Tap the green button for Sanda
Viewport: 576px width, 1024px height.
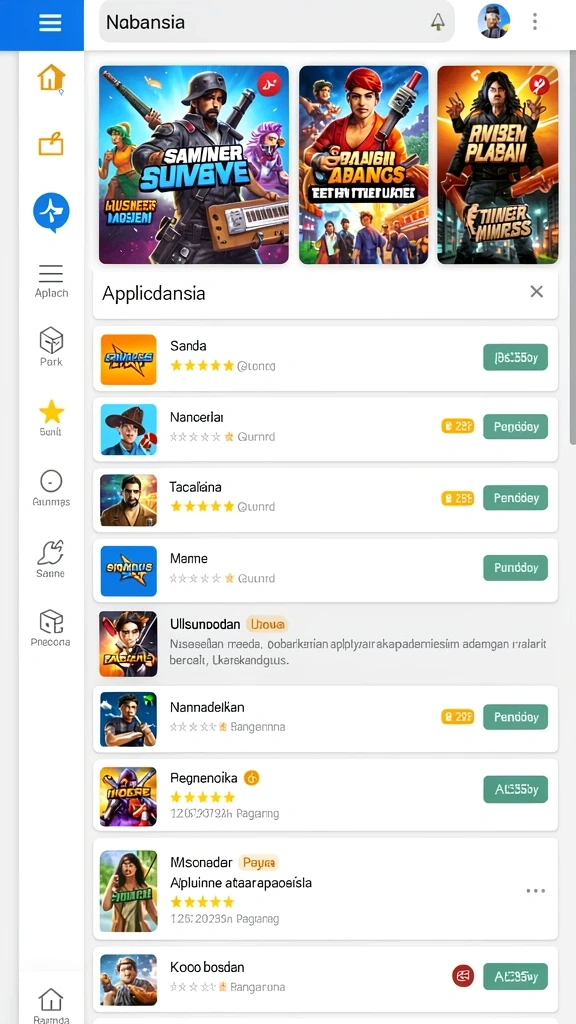[x=515, y=357]
